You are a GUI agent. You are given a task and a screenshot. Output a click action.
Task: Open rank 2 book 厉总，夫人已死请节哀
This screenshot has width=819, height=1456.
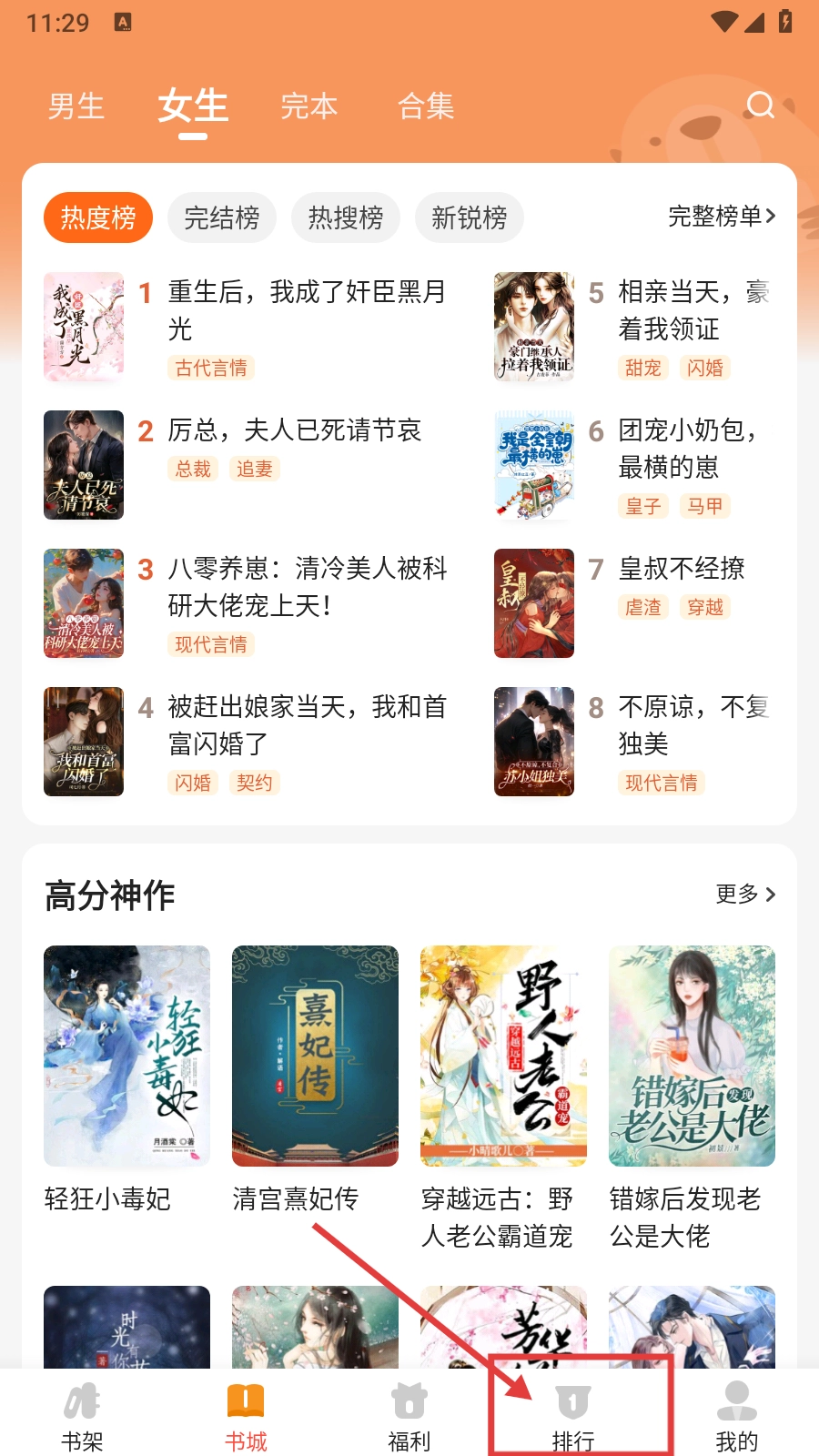coord(294,430)
